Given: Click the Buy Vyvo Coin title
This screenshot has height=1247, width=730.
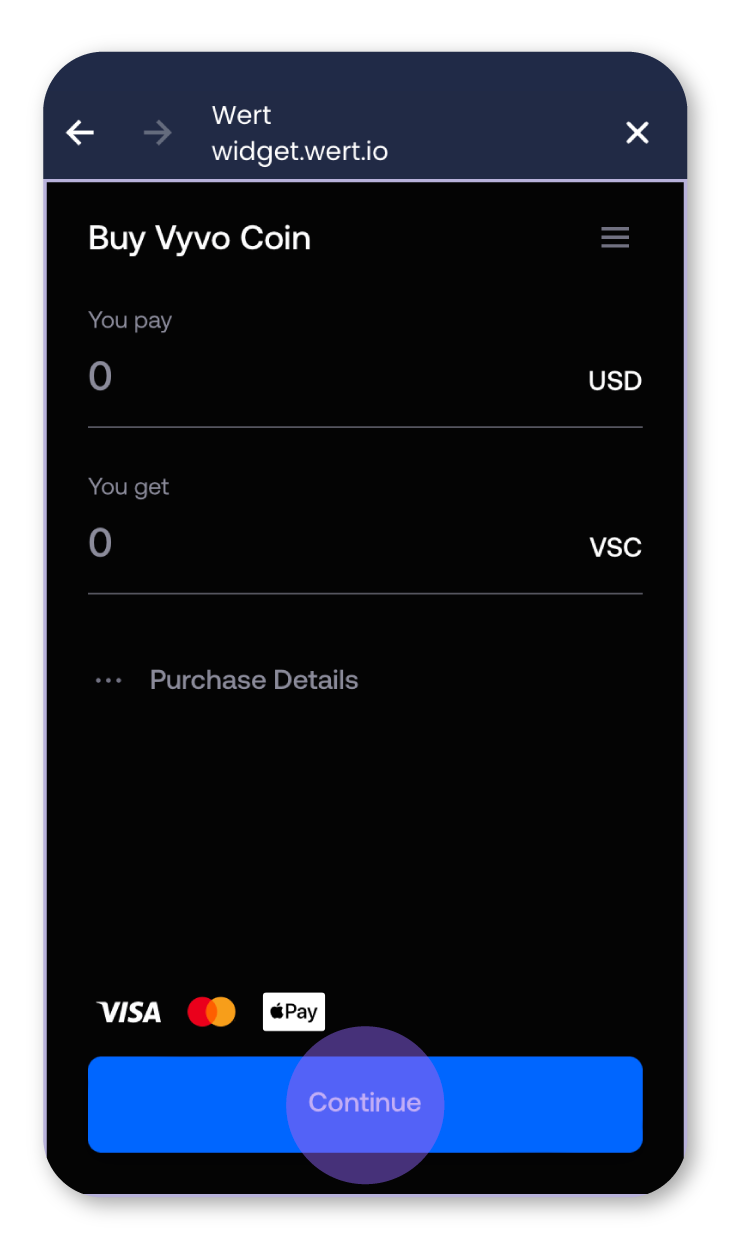Looking at the screenshot, I should [x=199, y=237].
